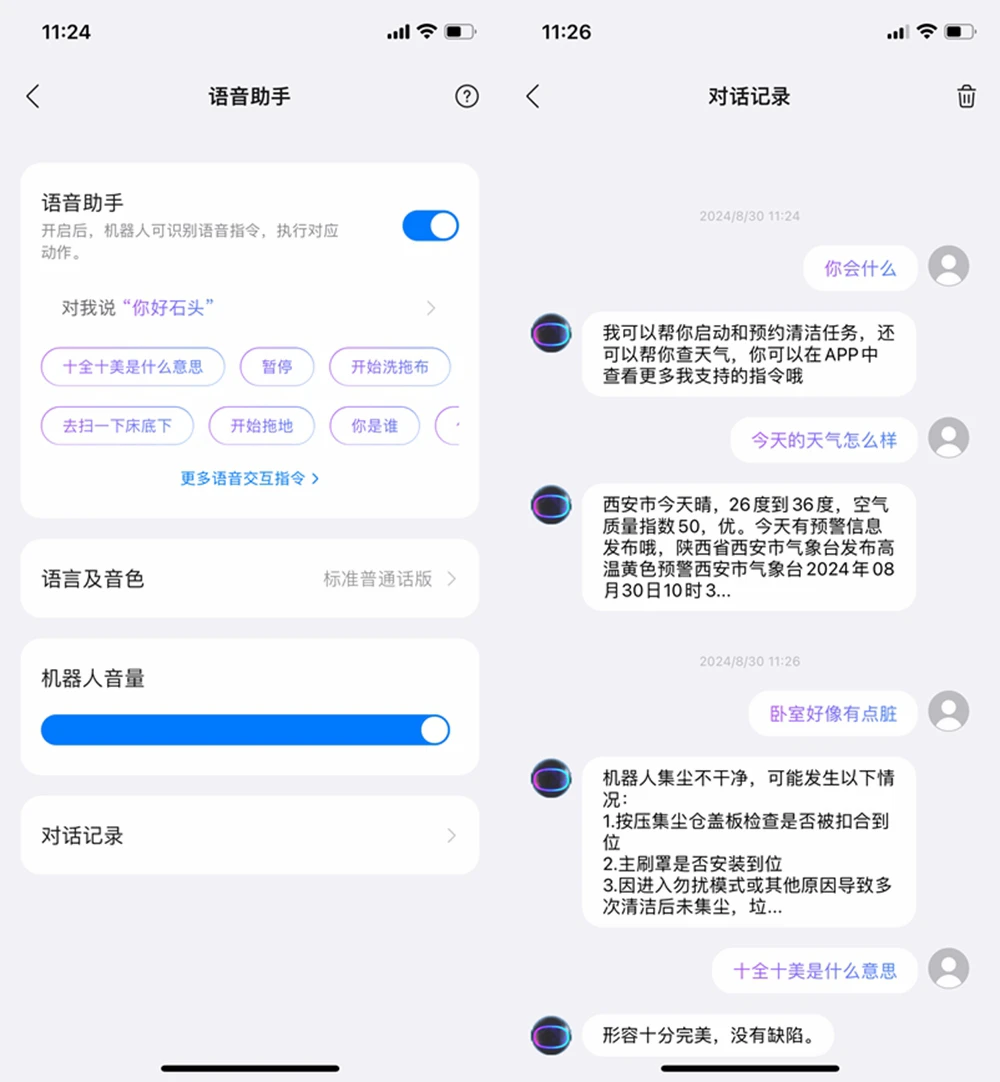
Task: Open the 语言及音色 setting
Action: point(250,579)
